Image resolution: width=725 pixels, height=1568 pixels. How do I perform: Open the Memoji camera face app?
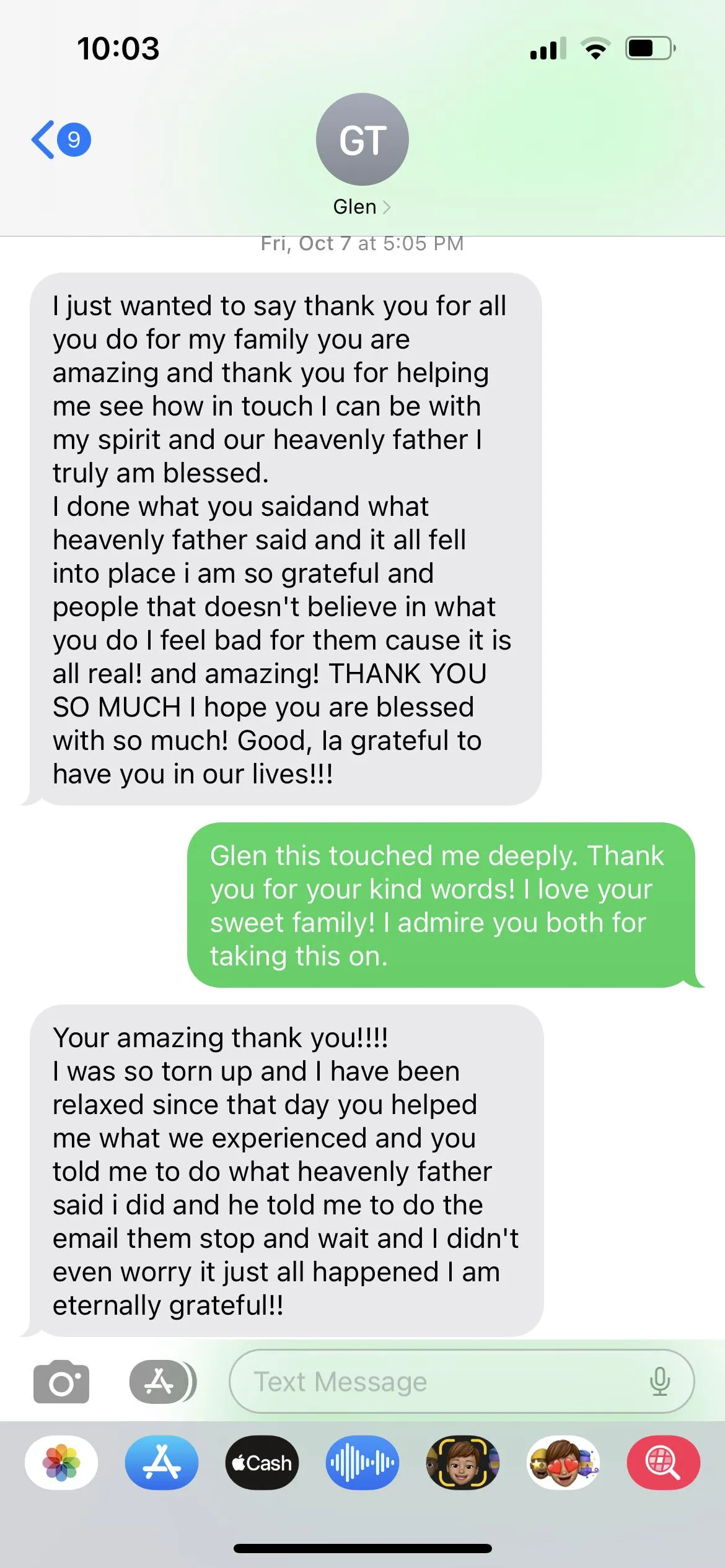pos(463,1463)
